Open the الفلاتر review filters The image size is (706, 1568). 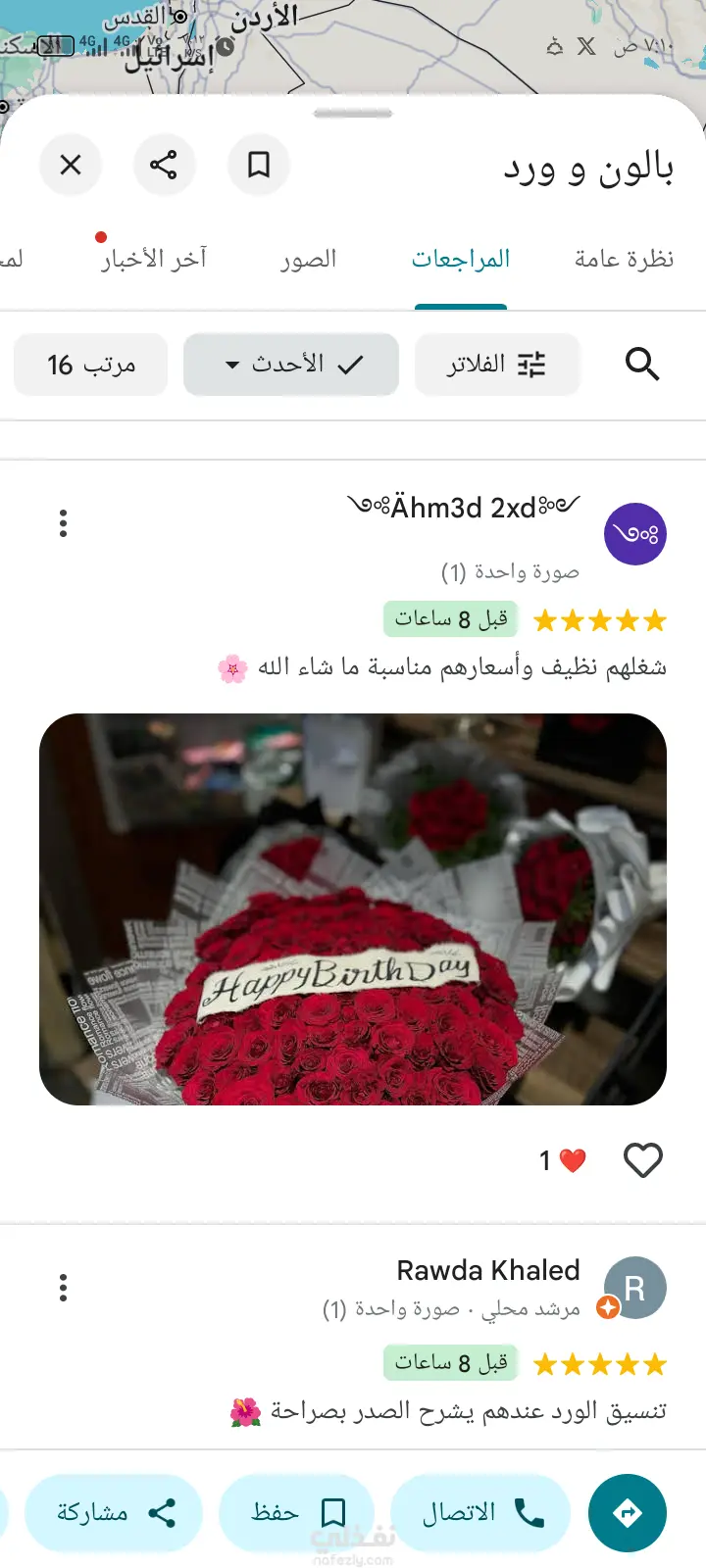tap(497, 365)
